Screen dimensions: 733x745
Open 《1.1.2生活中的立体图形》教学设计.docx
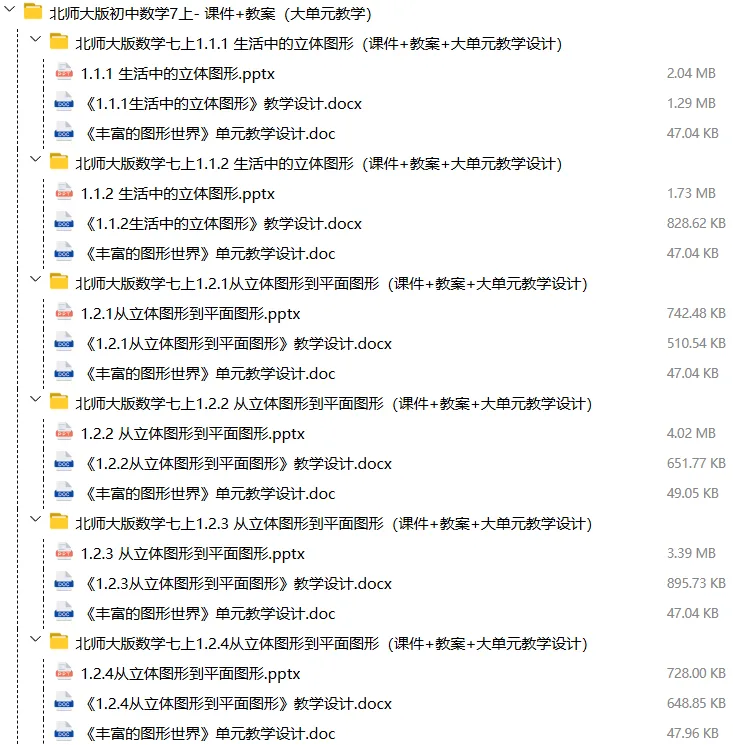223,223
